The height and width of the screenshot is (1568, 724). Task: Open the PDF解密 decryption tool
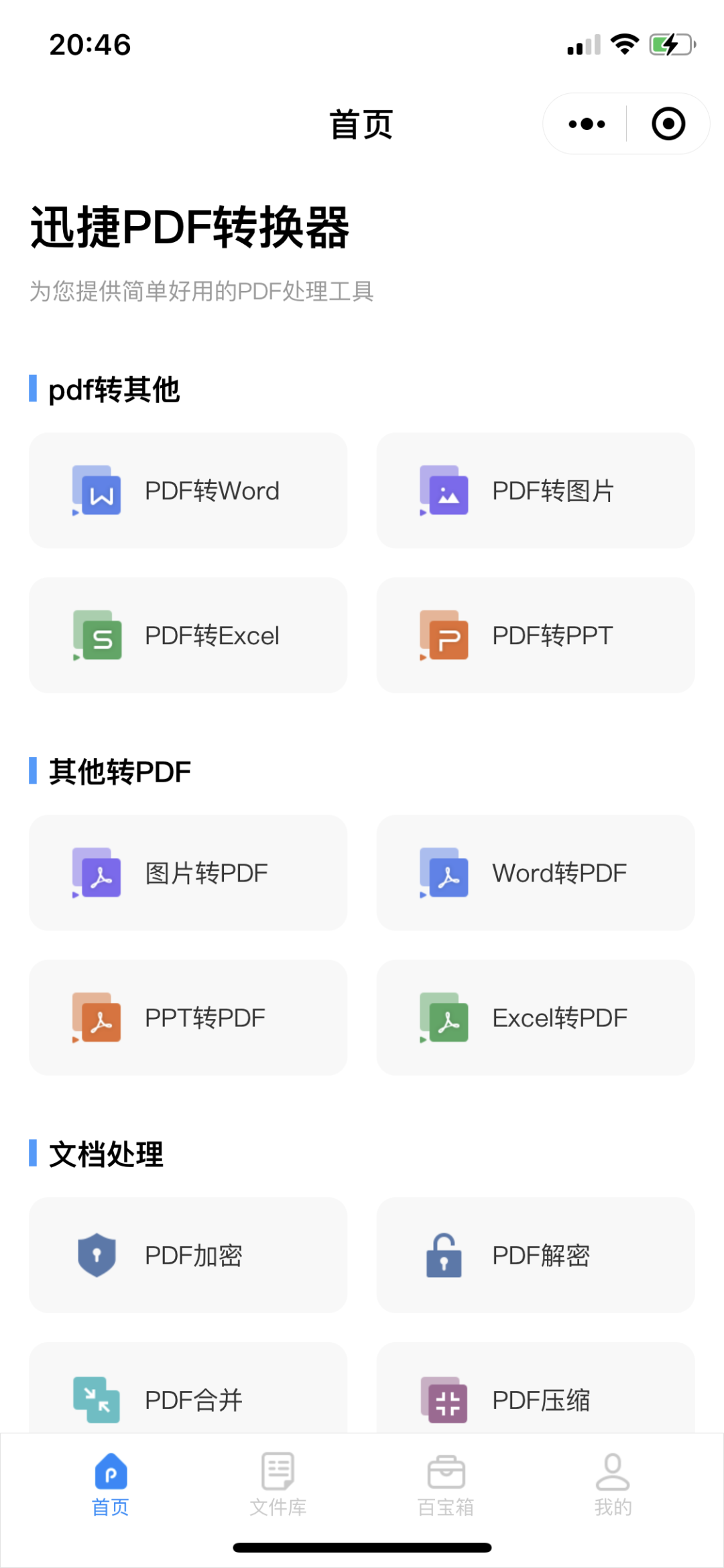(x=536, y=1256)
